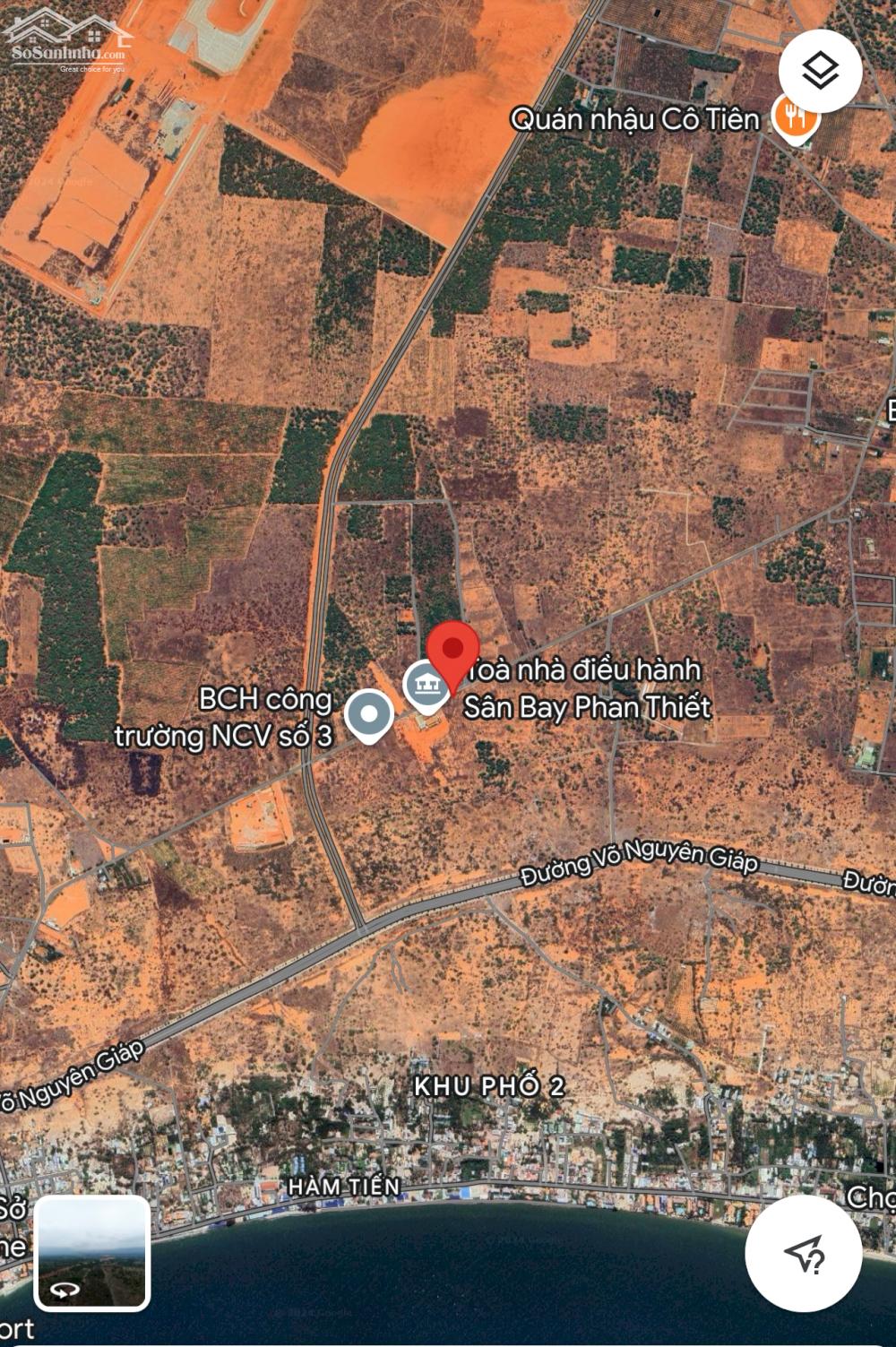Open the map layers selector

coord(819,71)
